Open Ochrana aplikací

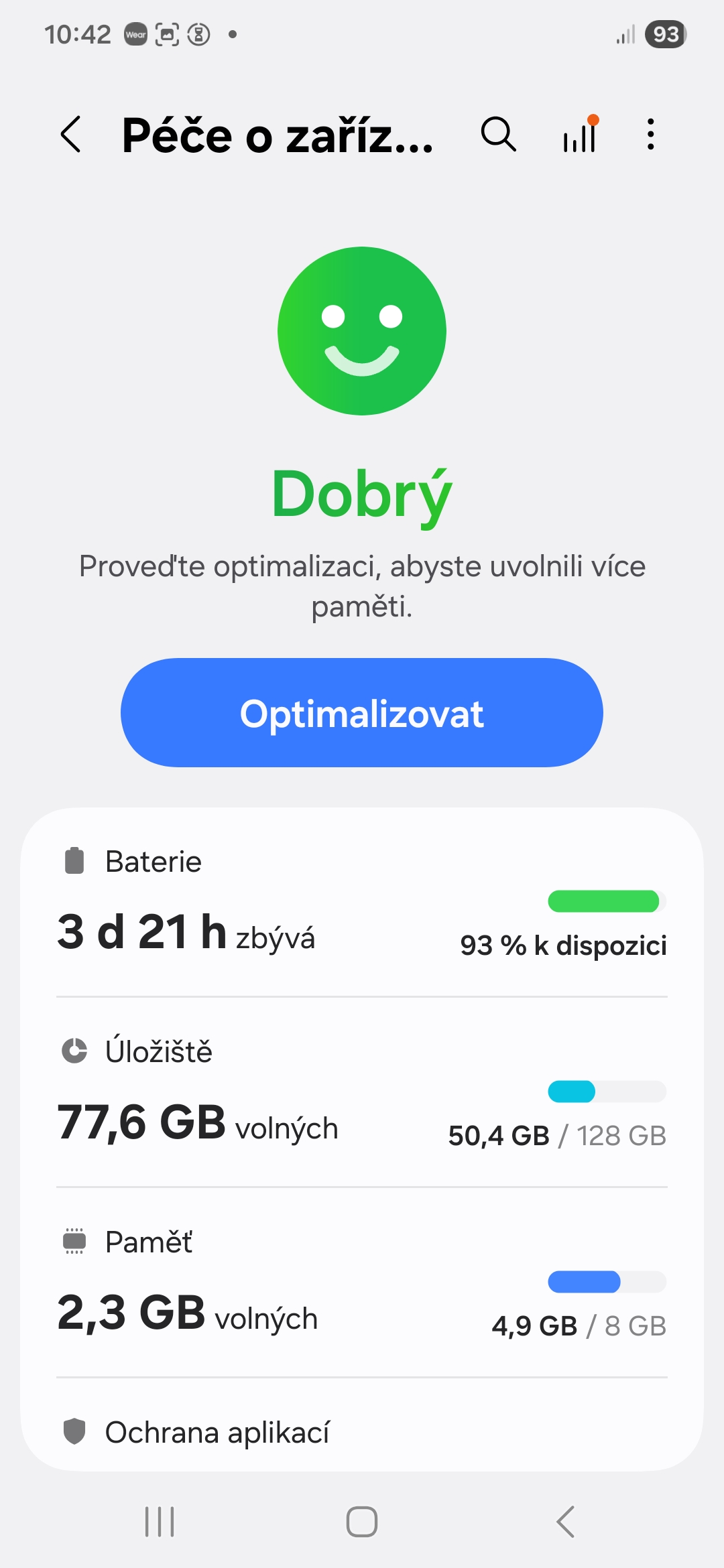[x=362, y=1433]
